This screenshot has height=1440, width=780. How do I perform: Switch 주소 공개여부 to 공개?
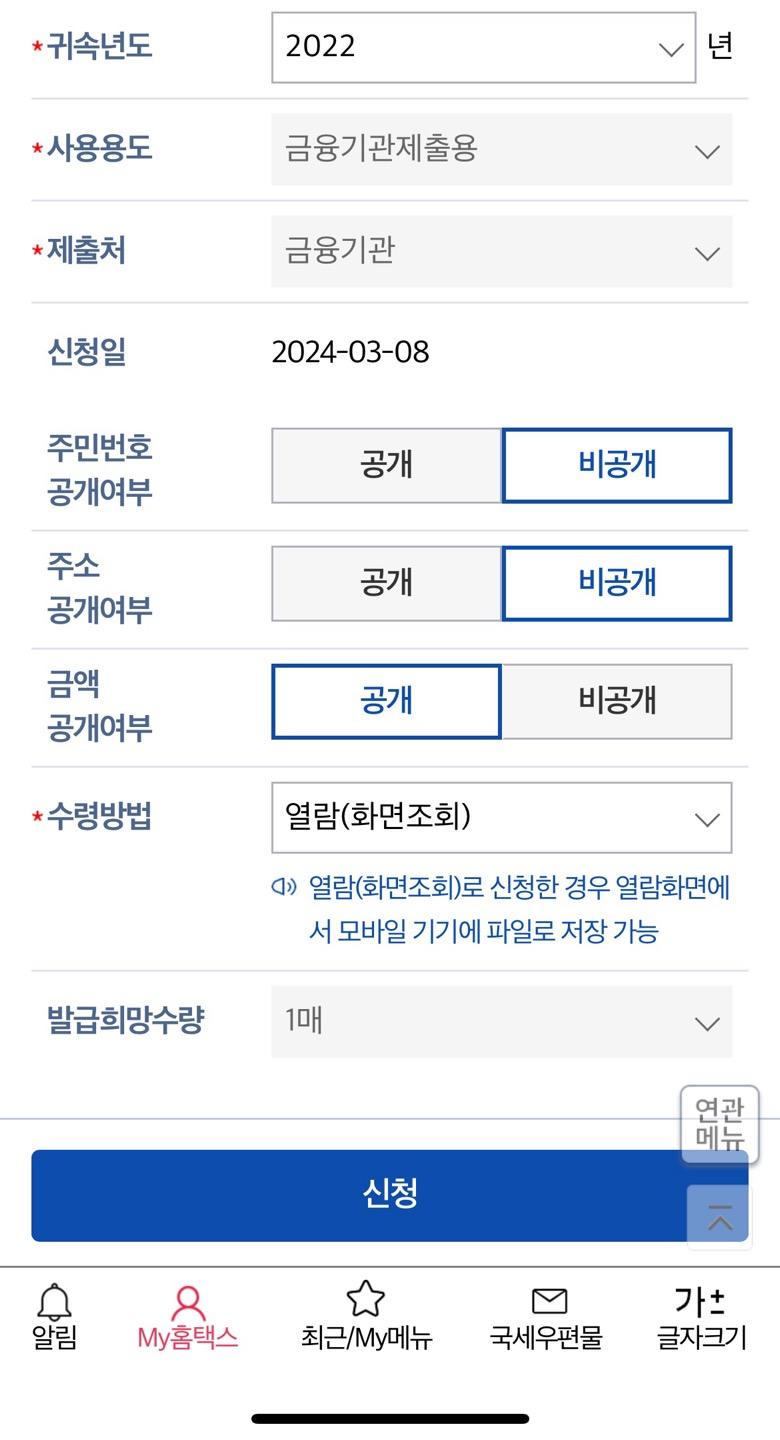click(x=386, y=583)
